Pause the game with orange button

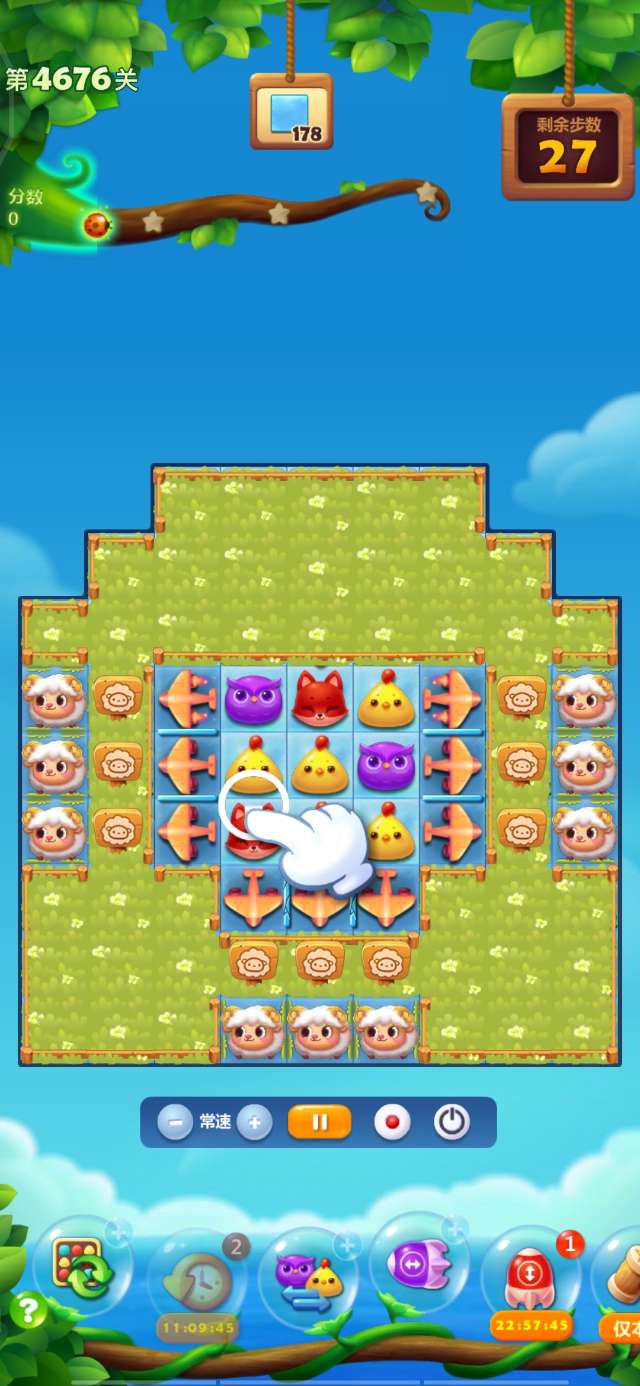320,1122
